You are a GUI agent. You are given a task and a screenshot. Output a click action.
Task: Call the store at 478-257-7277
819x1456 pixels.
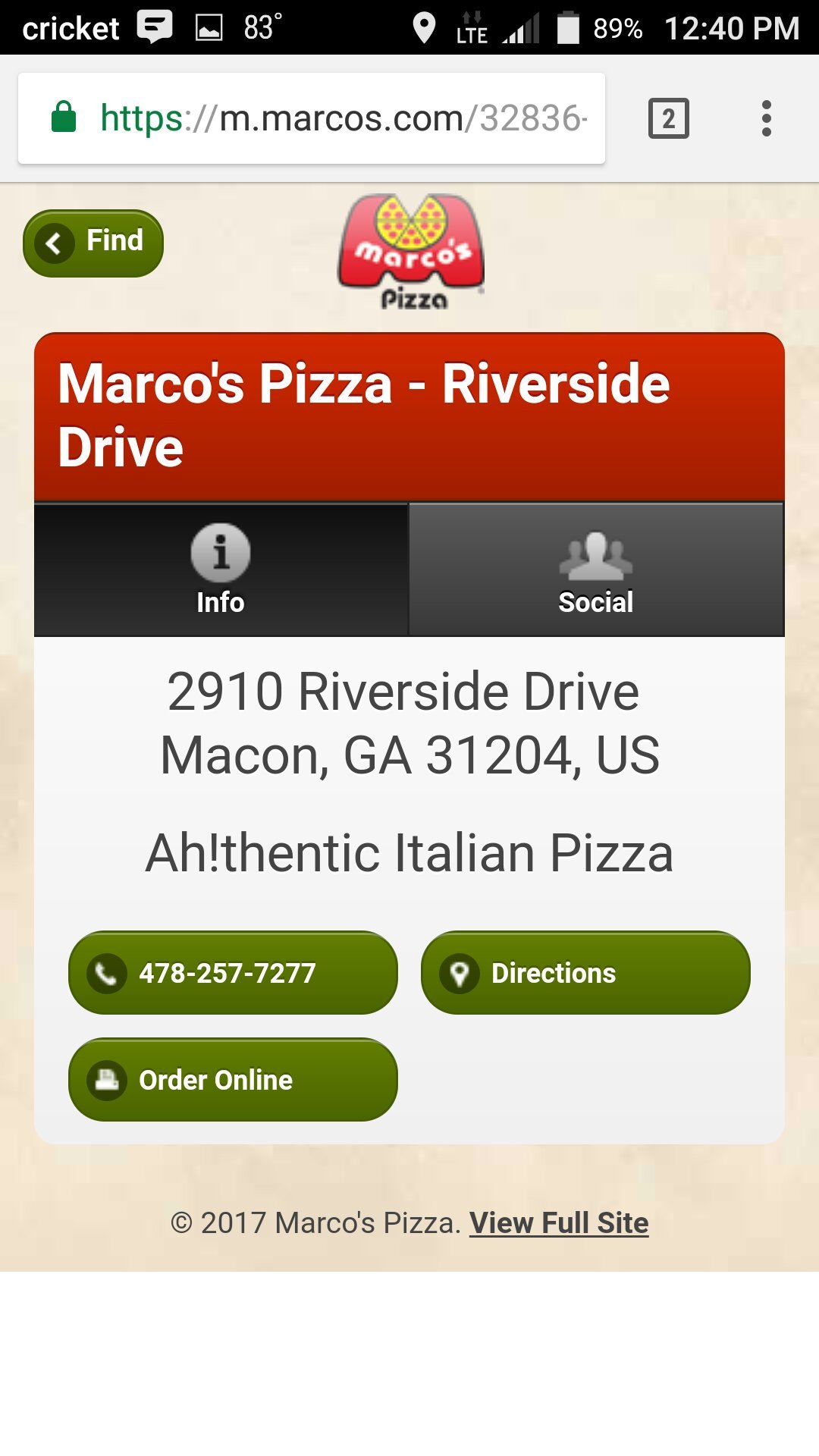pos(233,972)
